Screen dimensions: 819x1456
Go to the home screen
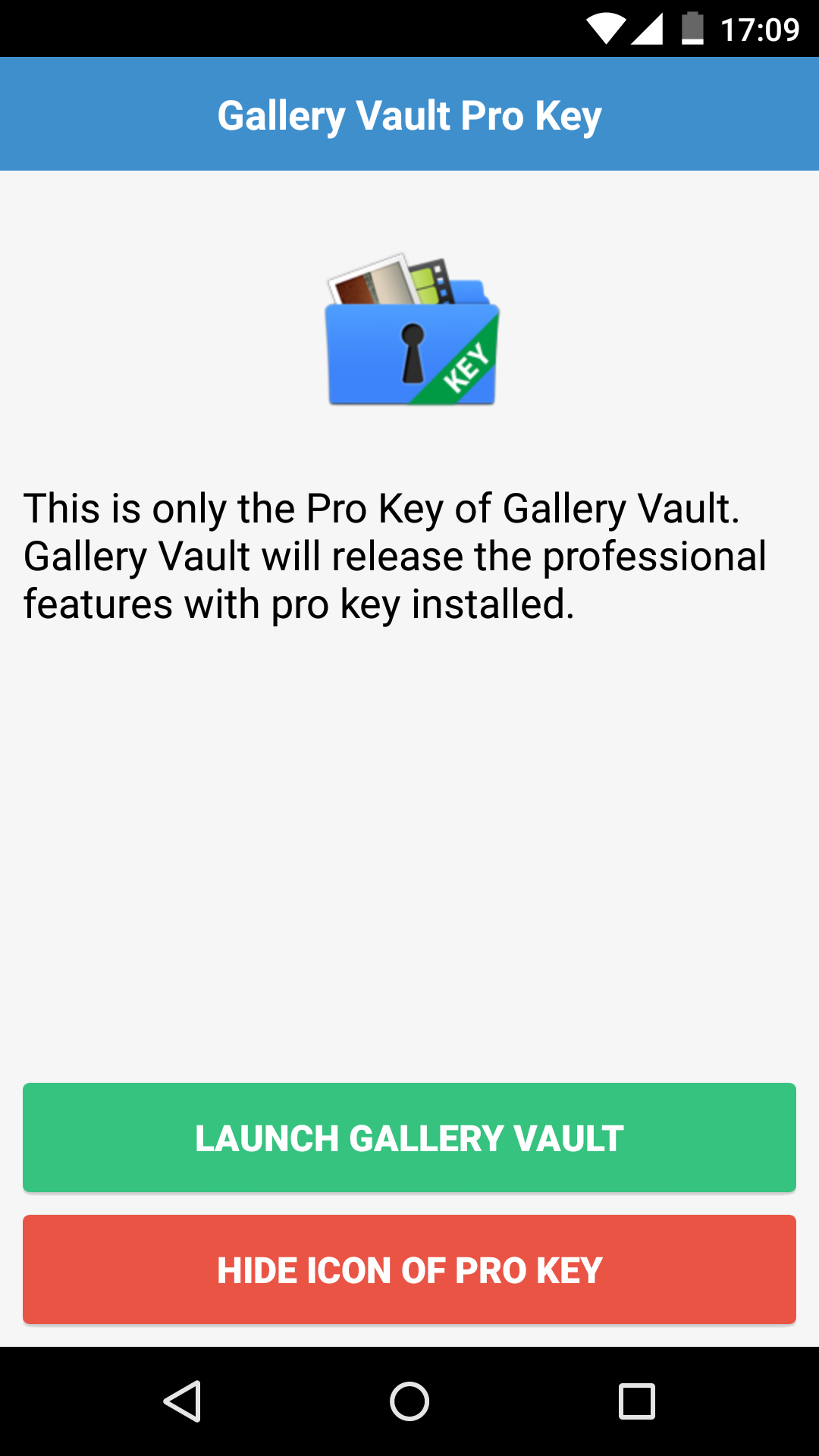[409, 1401]
